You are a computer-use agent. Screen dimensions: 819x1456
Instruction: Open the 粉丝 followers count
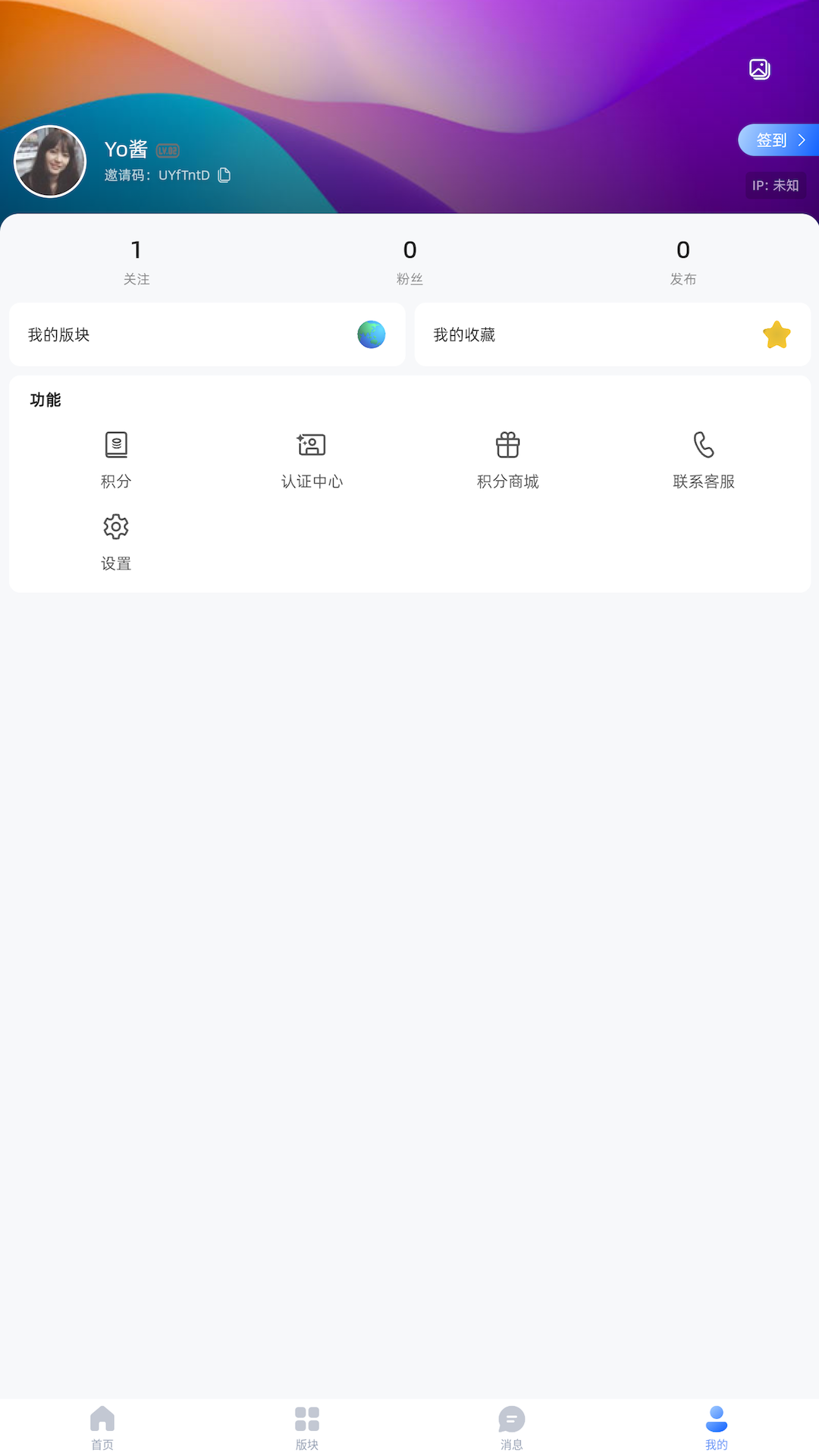click(409, 262)
